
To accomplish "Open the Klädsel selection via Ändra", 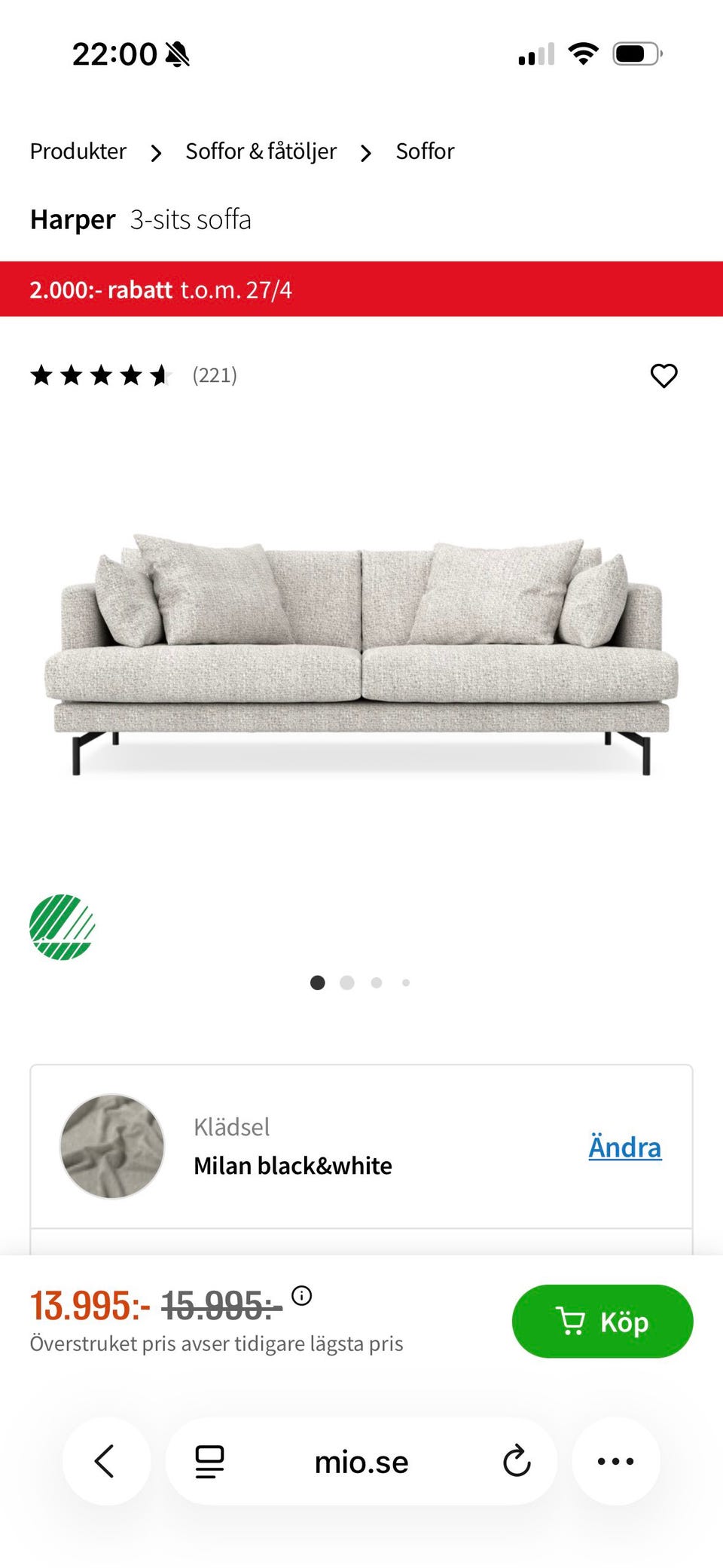I will click(x=624, y=1146).
